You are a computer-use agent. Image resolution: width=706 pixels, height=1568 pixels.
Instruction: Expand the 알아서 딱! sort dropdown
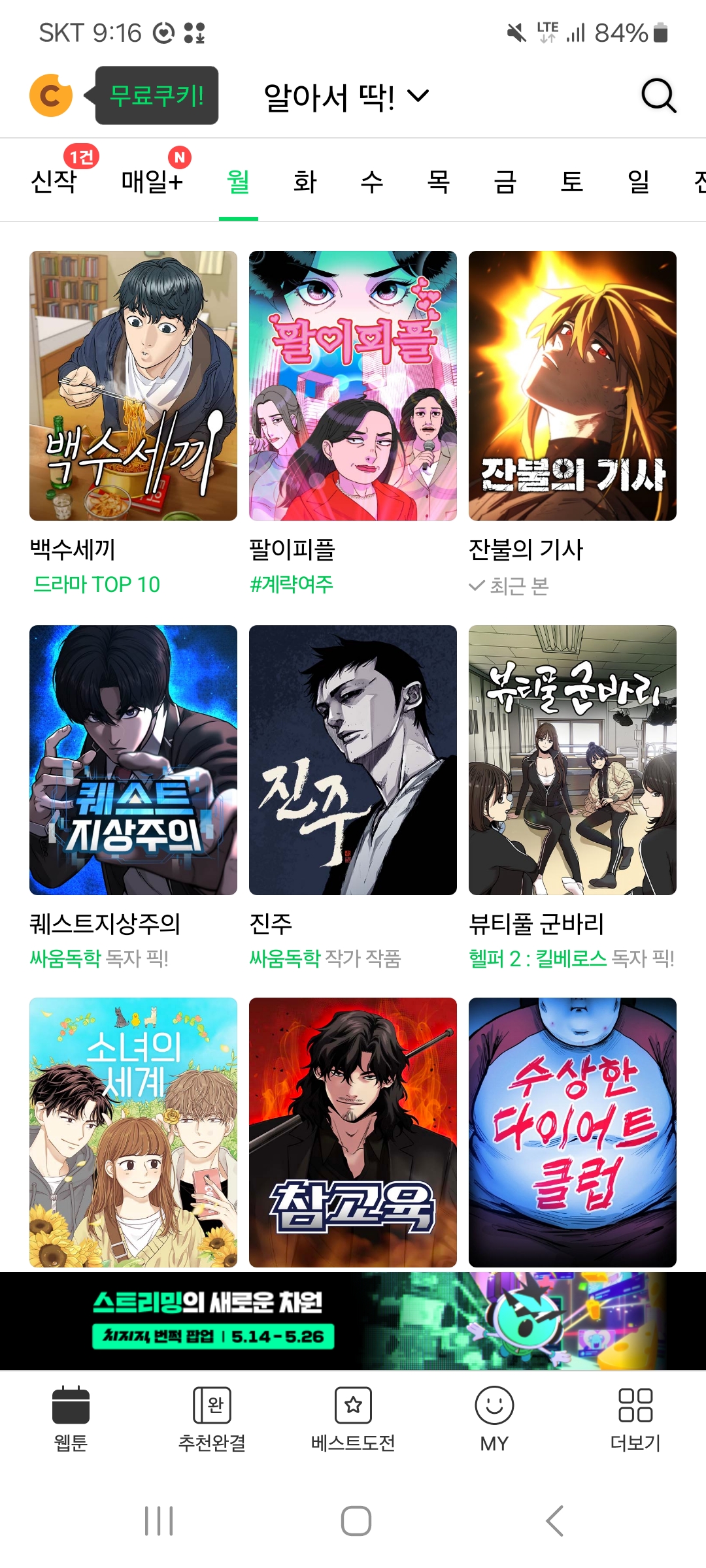tap(346, 97)
